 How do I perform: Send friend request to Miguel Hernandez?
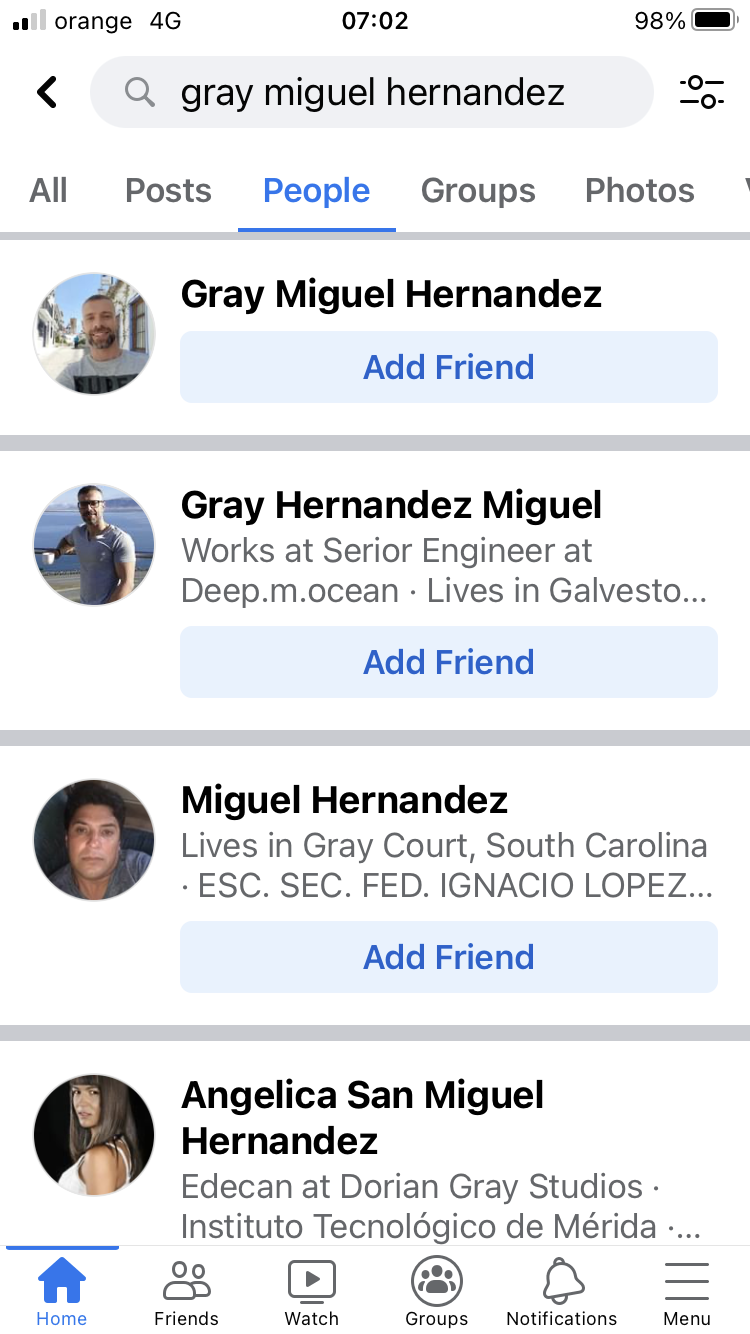[449, 957]
